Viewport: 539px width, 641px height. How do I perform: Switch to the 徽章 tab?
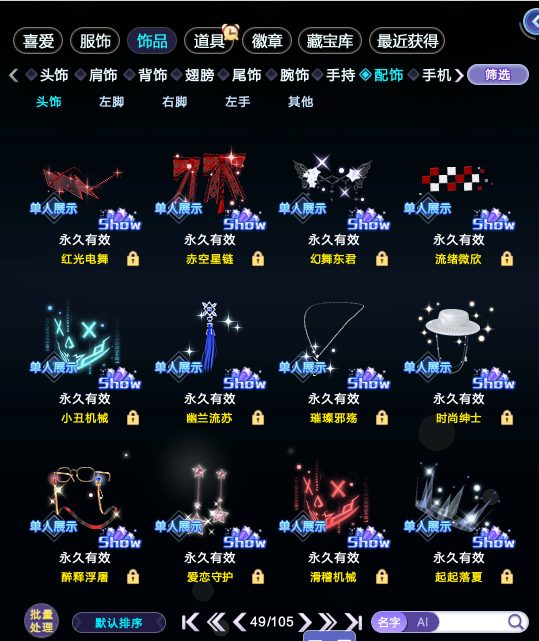pyautogui.click(x=267, y=41)
